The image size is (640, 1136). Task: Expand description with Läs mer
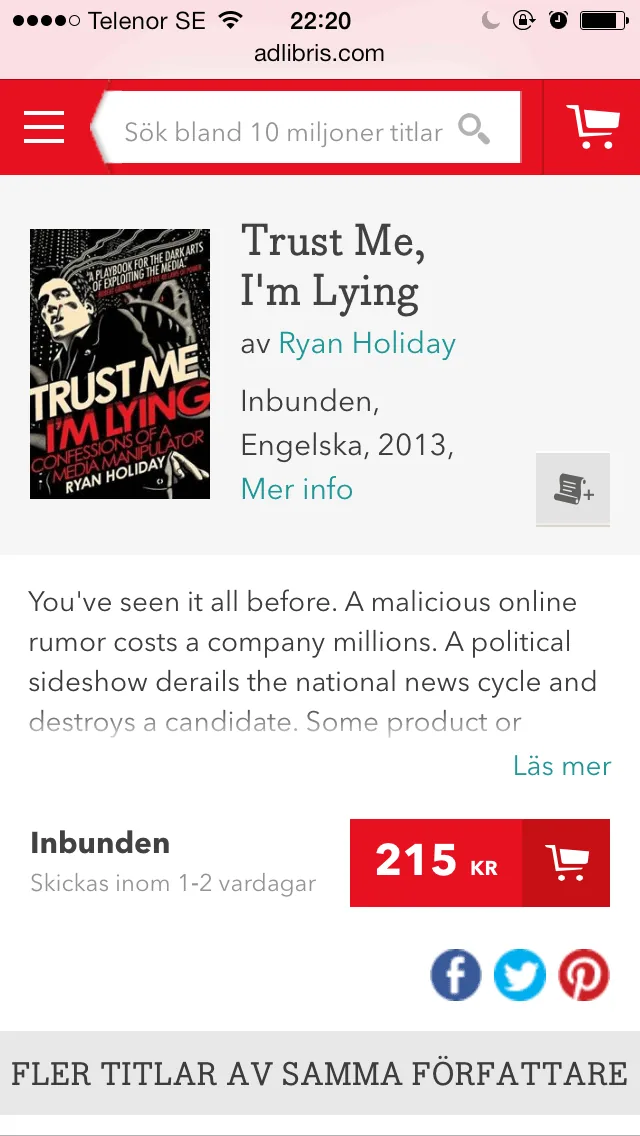coord(562,766)
